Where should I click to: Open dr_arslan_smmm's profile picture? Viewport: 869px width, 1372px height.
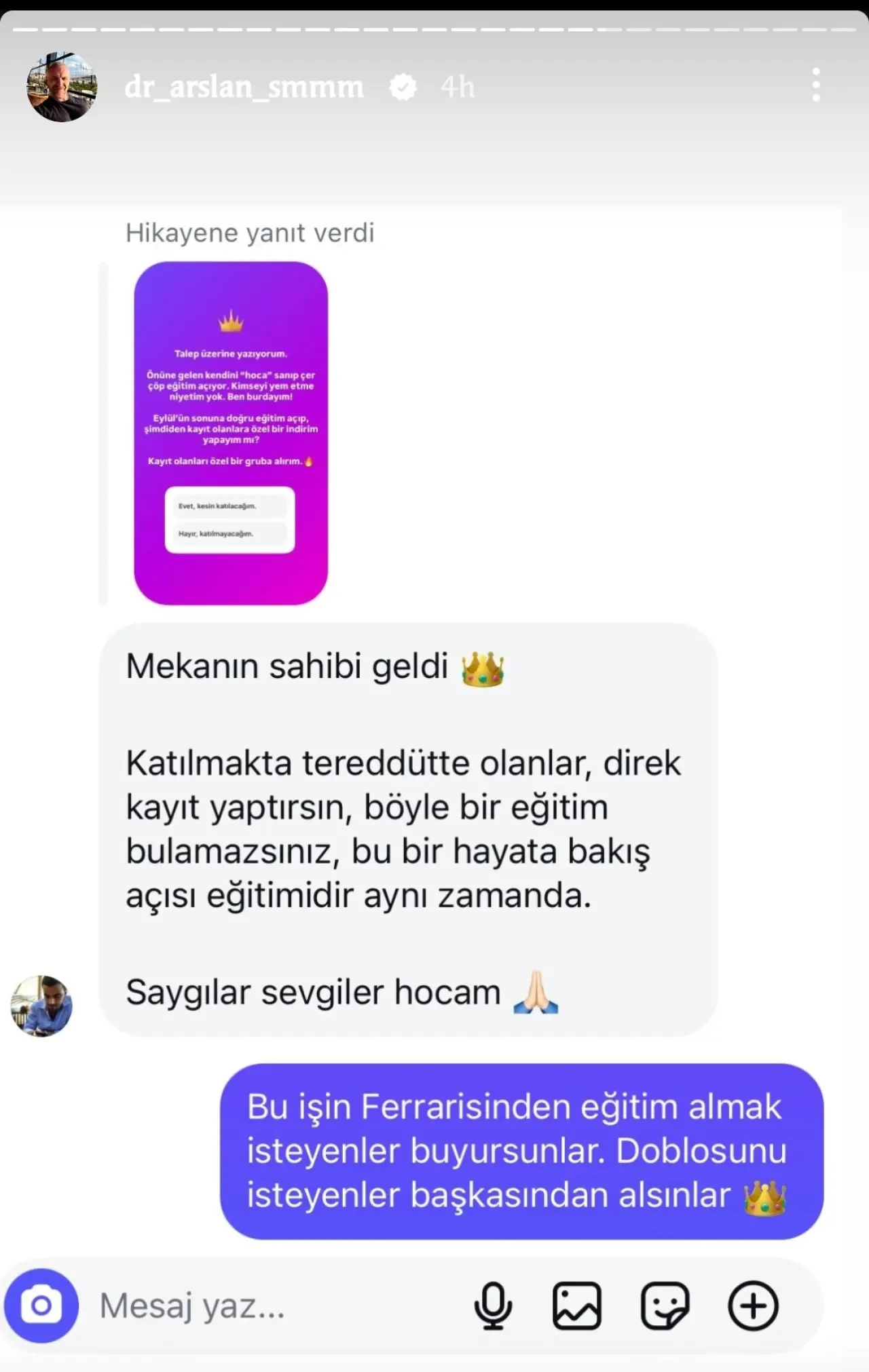[x=62, y=87]
